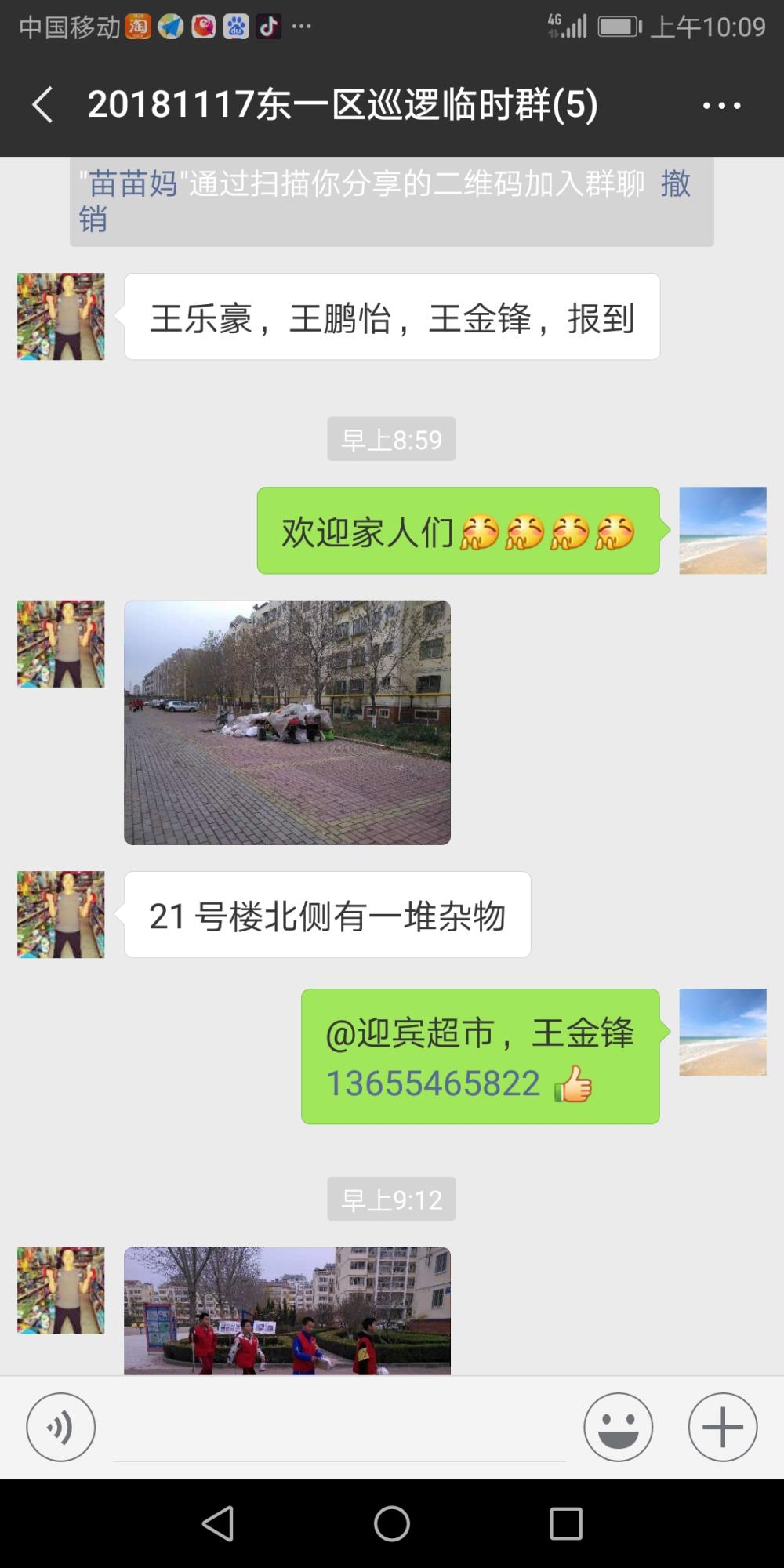The width and height of the screenshot is (784, 1568).
Task: Open the plus attachment menu
Action: tap(723, 1427)
